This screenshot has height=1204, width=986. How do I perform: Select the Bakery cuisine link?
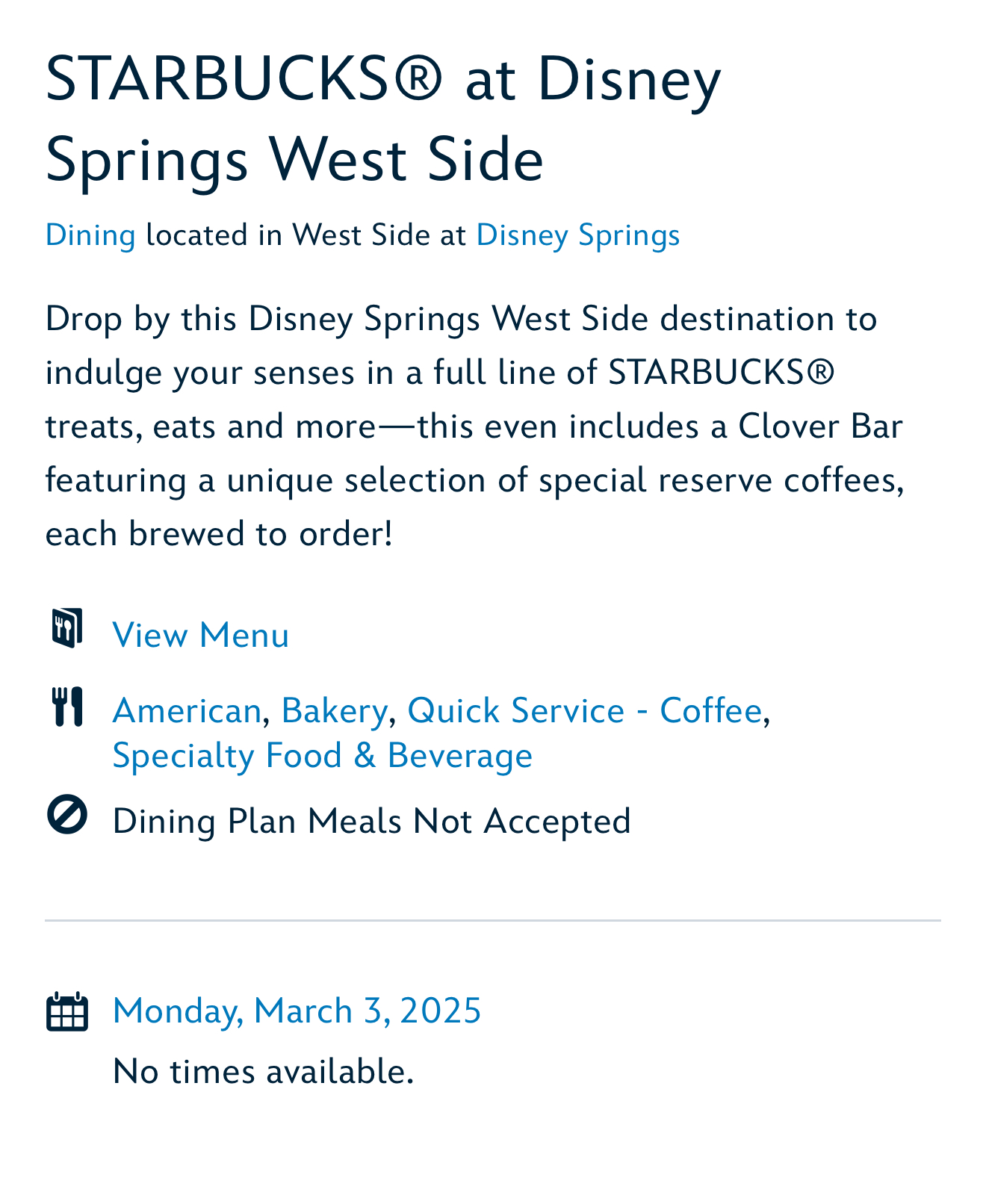pos(334,710)
